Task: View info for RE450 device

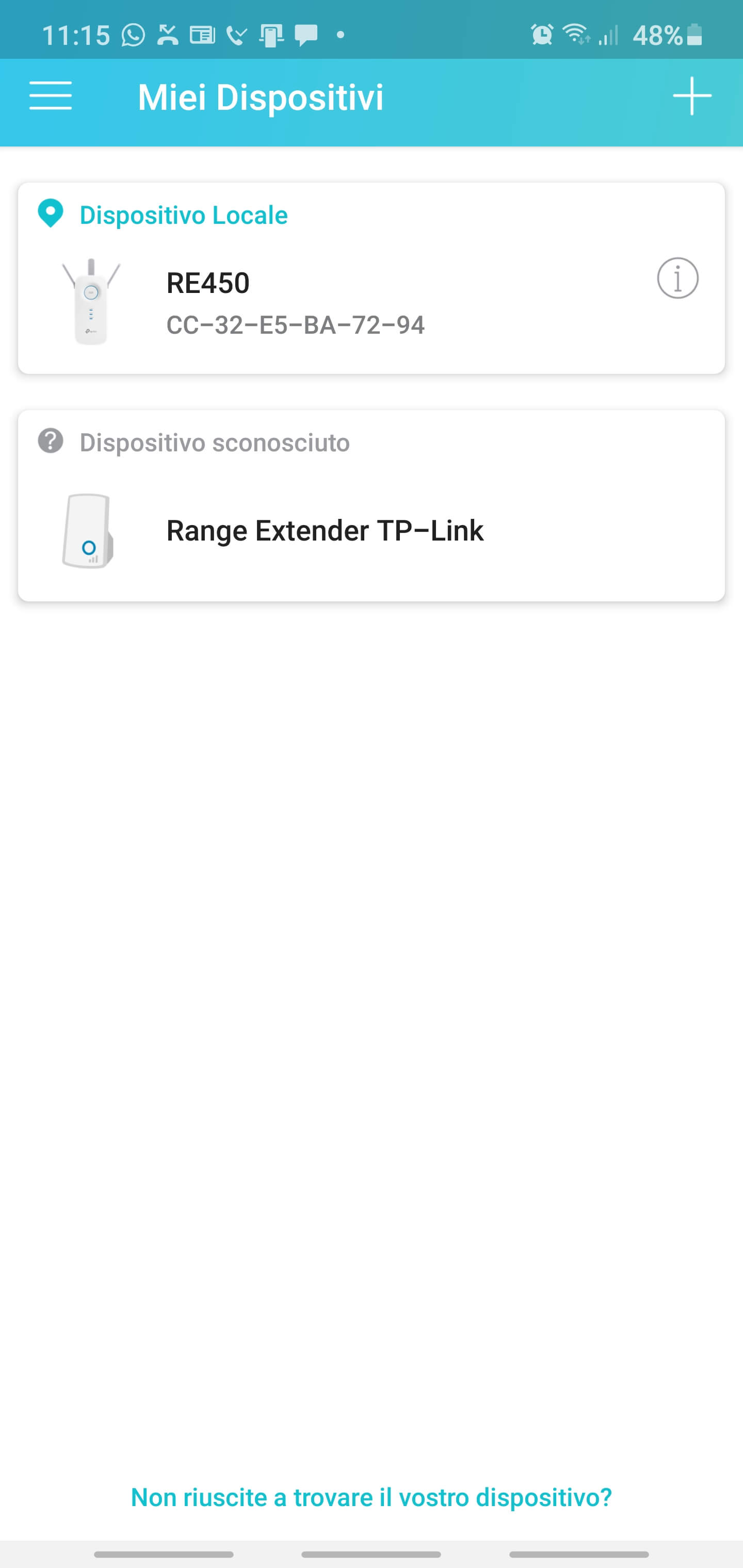Action: (x=677, y=278)
